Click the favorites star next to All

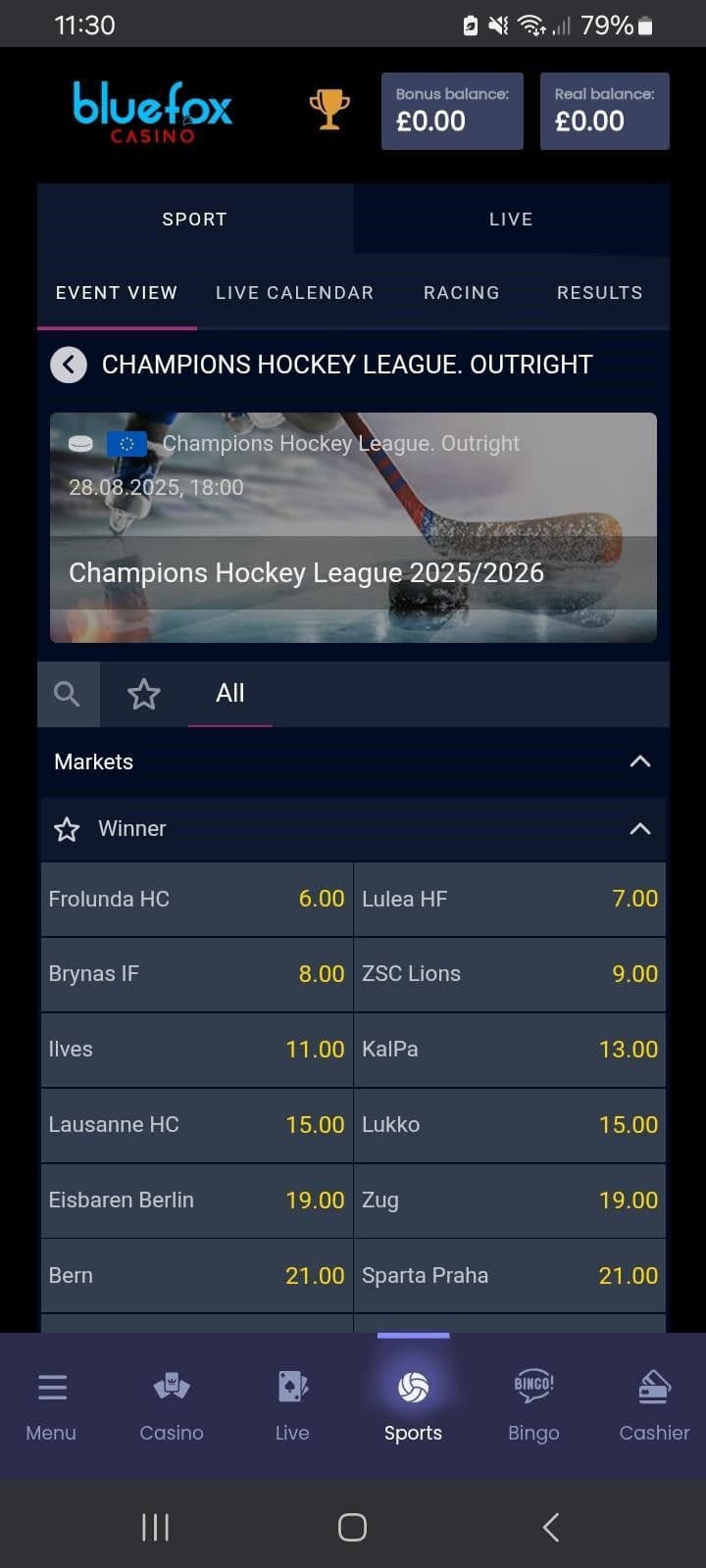click(143, 694)
